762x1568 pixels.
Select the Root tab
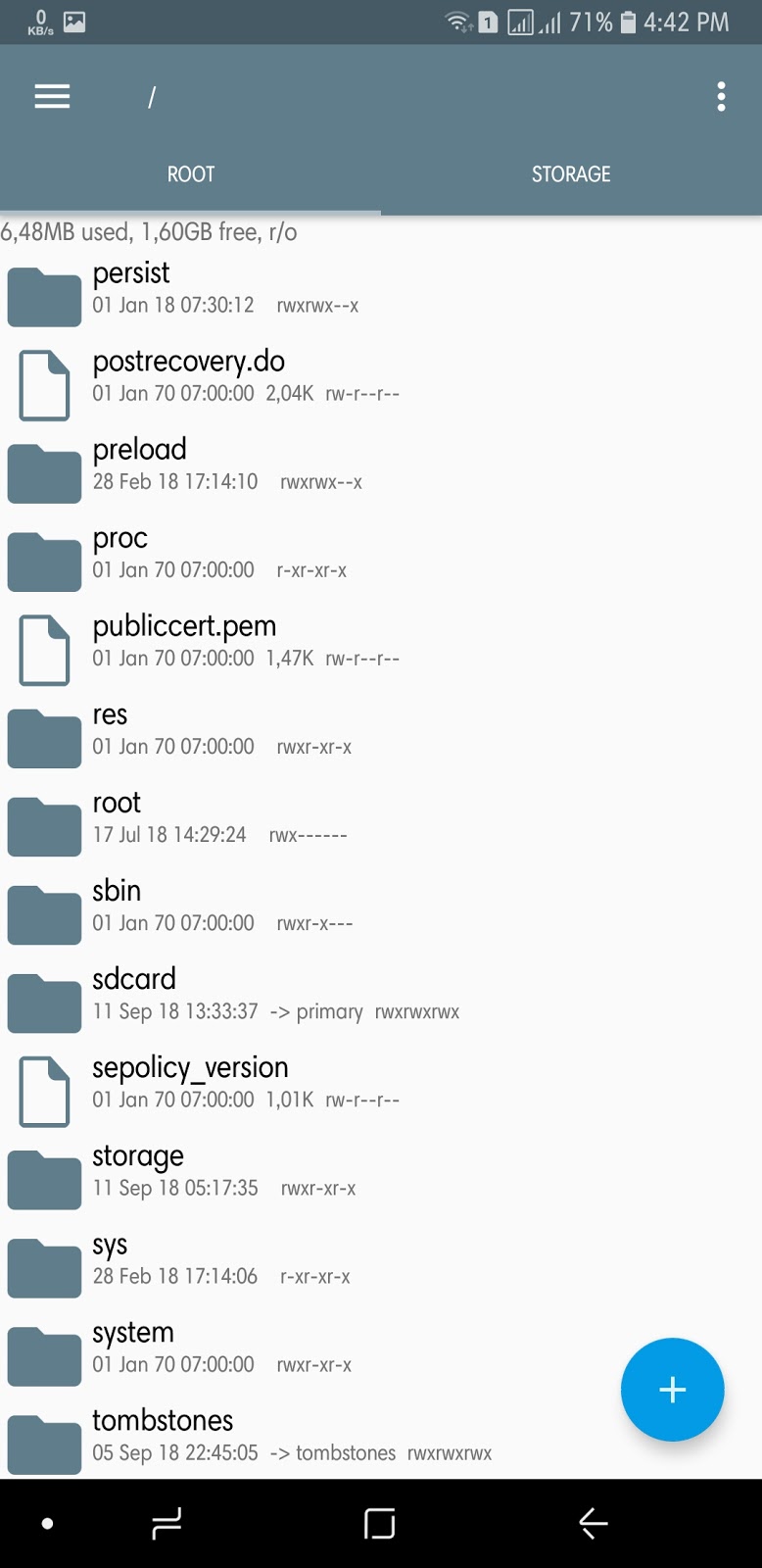(190, 174)
